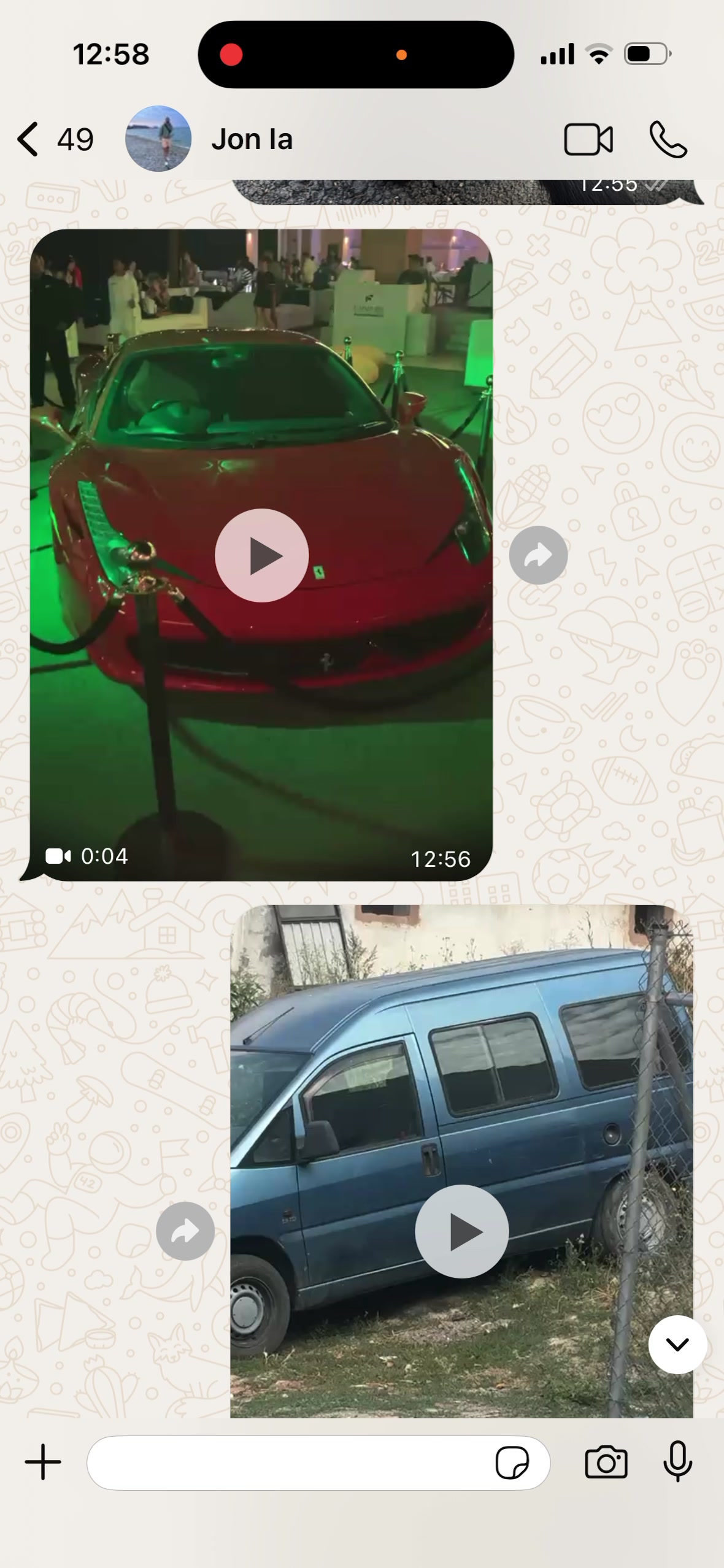Record a voice message with the microphone
Viewport: 724px width, 1568px height.
tap(678, 1461)
